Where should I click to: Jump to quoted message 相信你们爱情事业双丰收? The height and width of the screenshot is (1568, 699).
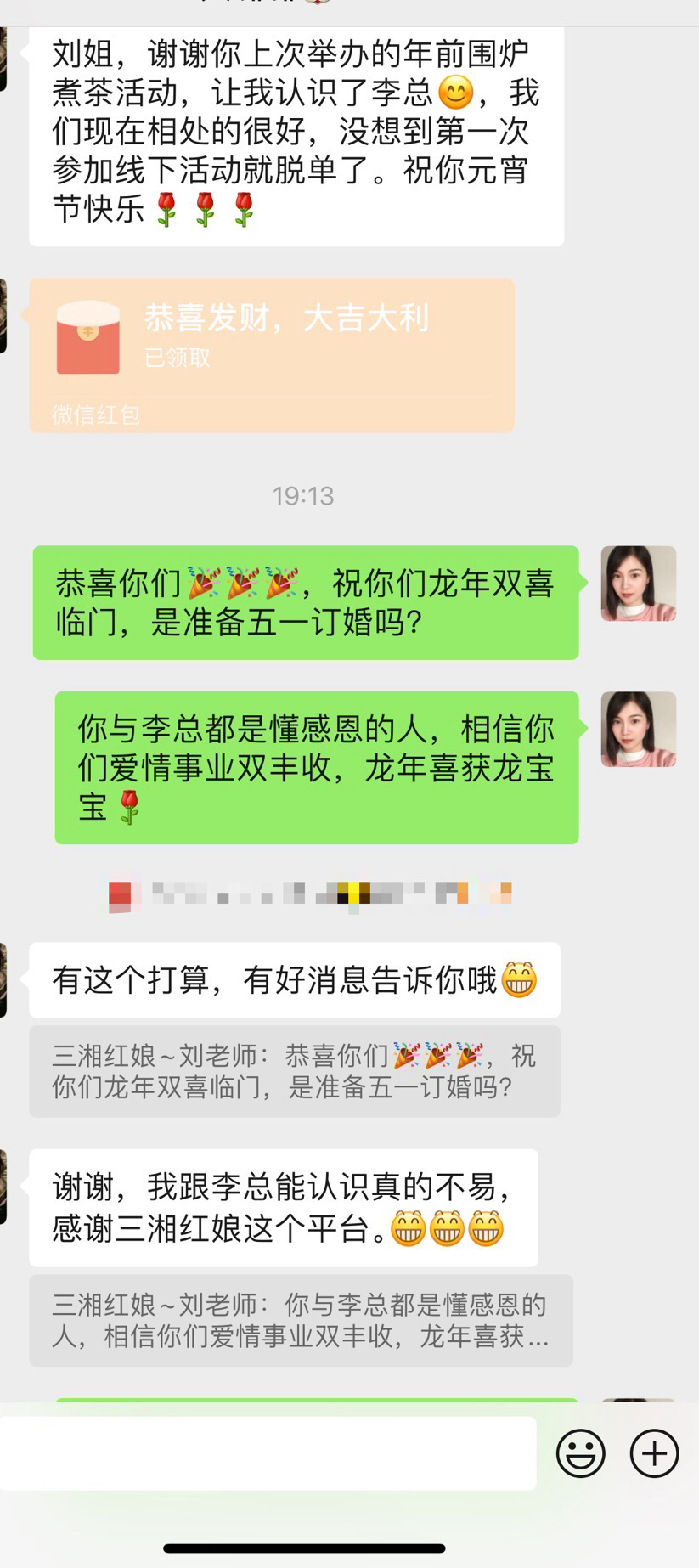coord(301,1320)
